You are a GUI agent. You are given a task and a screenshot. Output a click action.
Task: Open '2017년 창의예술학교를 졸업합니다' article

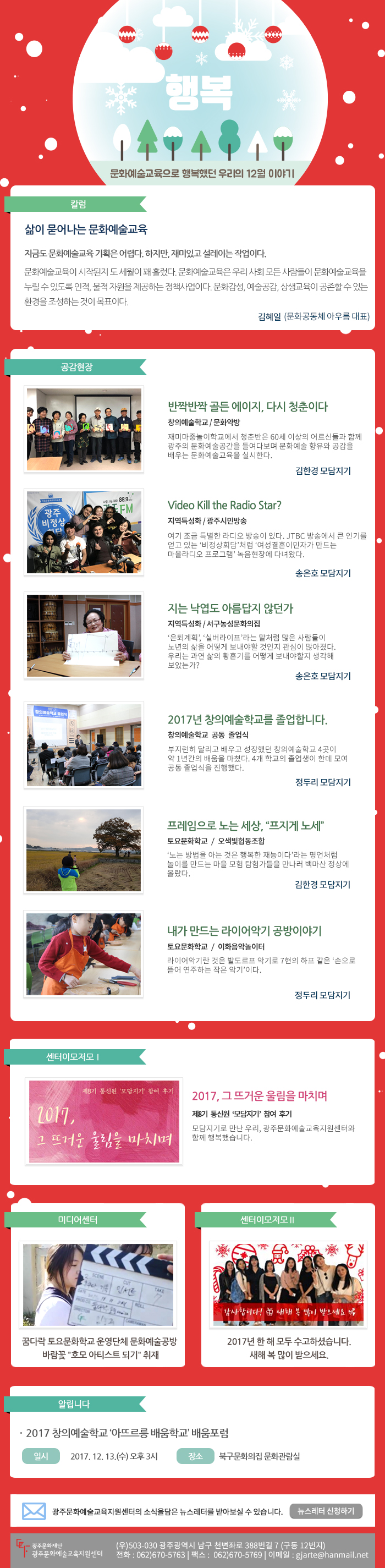click(248, 720)
